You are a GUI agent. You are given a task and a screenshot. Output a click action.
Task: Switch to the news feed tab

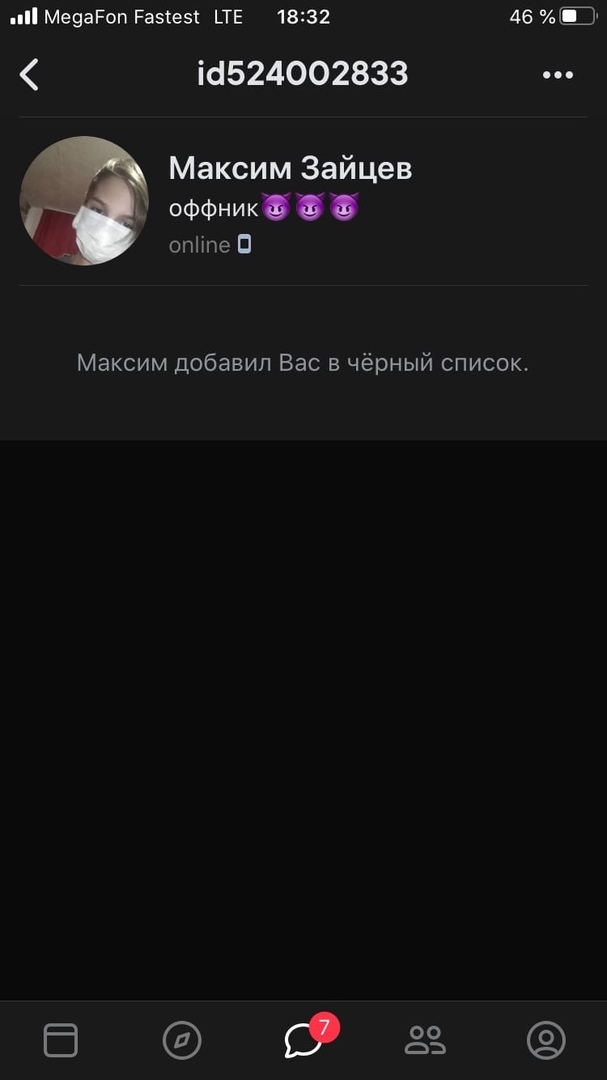[x=60, y=1040]
